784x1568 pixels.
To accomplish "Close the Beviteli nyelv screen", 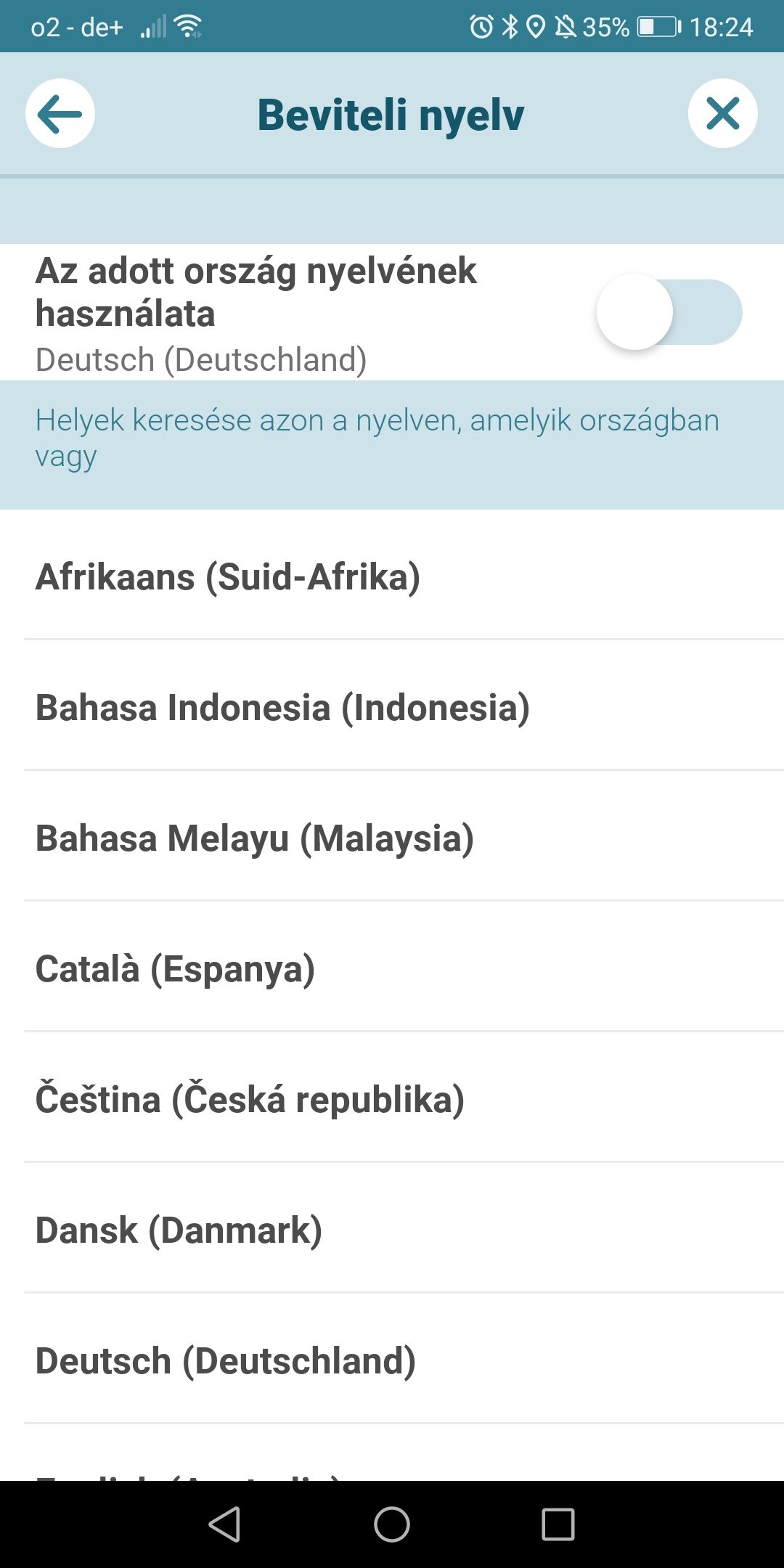I will (722, 113).
